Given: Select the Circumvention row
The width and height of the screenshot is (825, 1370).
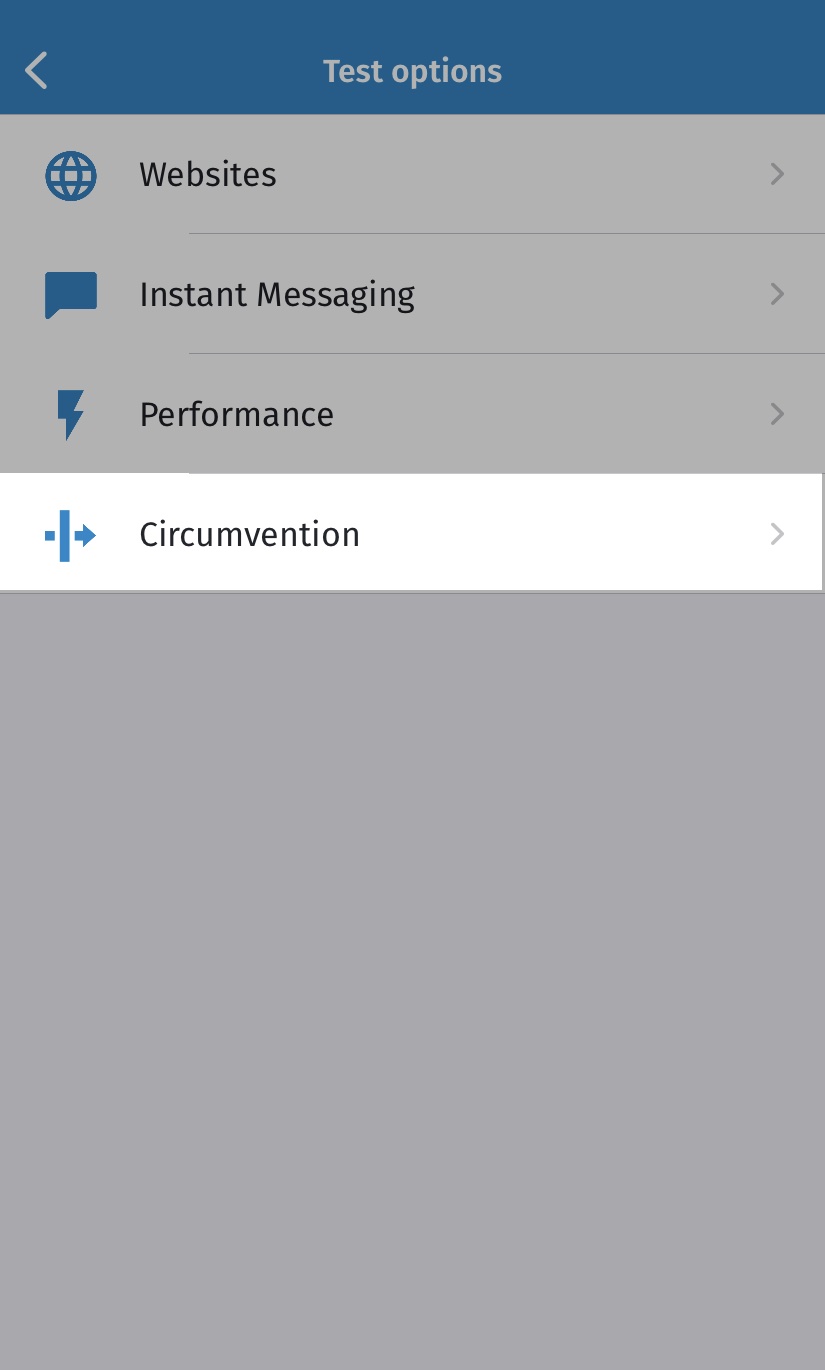Looking at the screenshot, I should coord(412,534).
